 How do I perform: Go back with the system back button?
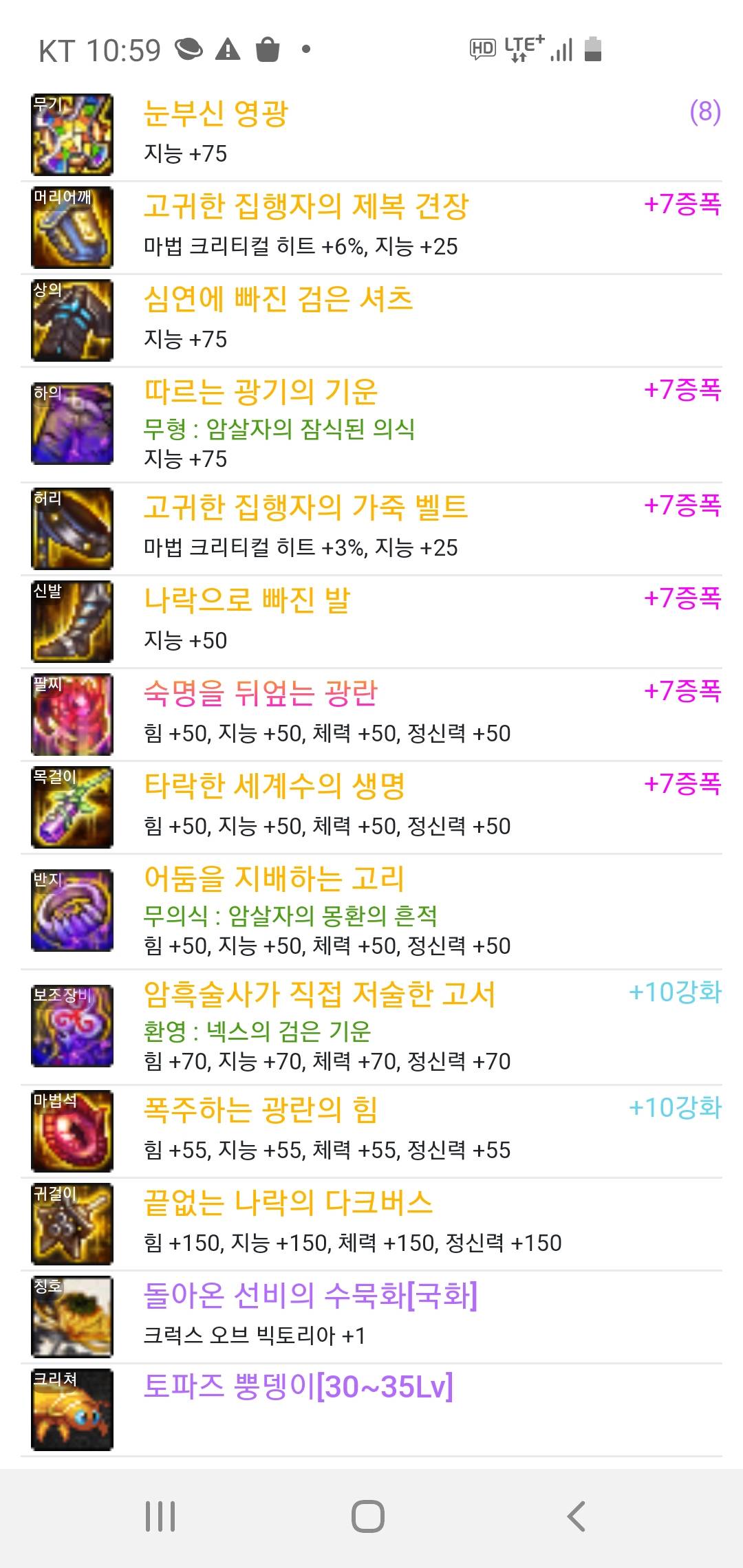pyautogui.click(x=577, y=1516)
